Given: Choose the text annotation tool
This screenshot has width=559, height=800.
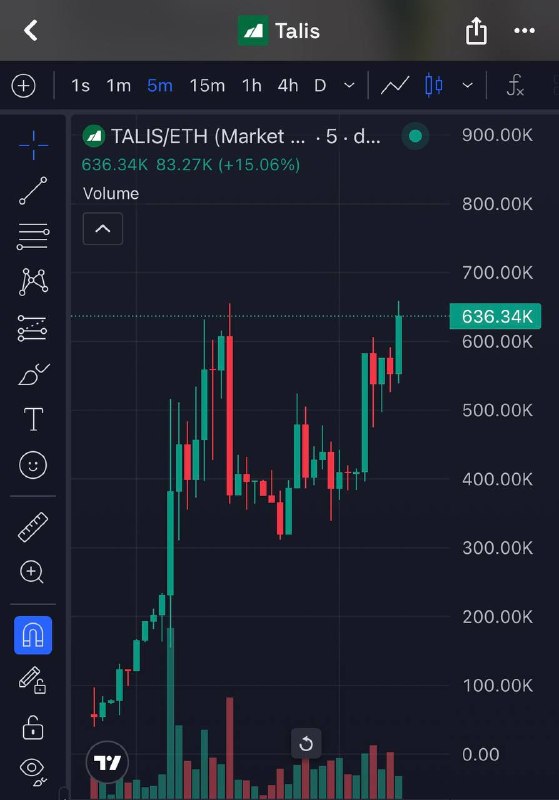Looking at the screenshot, I should (x=33, y=419).
